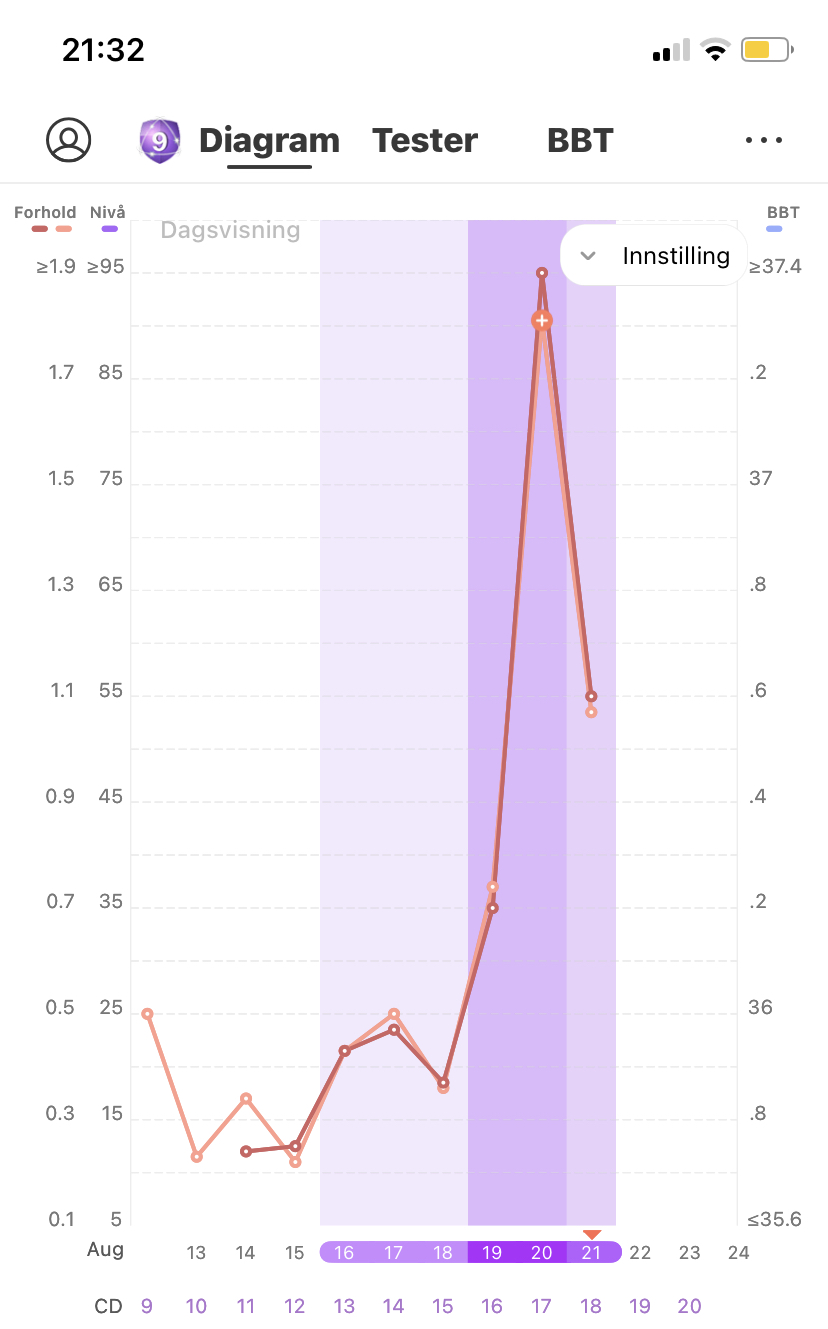Open the purple level 9 badge

(159, 140)
